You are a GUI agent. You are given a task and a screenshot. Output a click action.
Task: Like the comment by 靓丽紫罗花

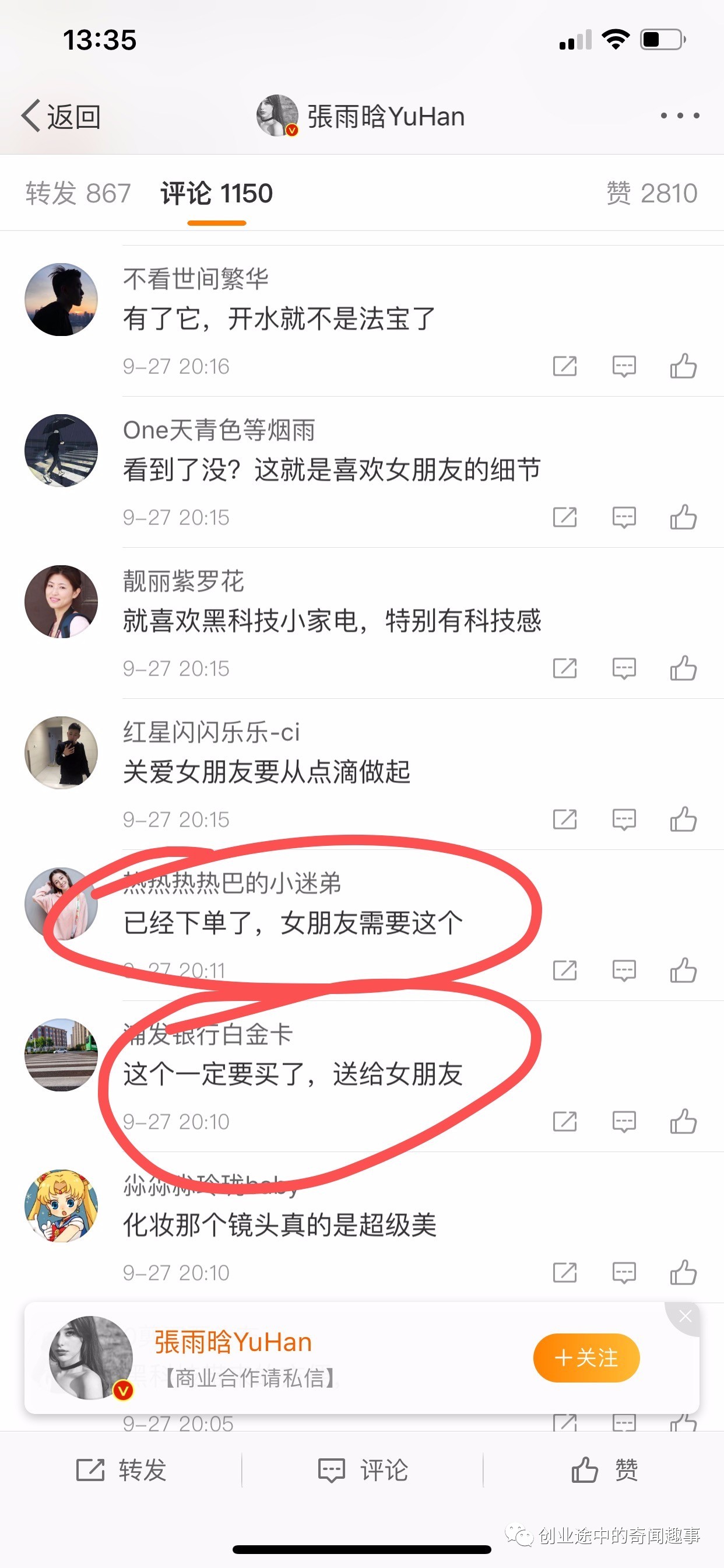click(683, 668)
